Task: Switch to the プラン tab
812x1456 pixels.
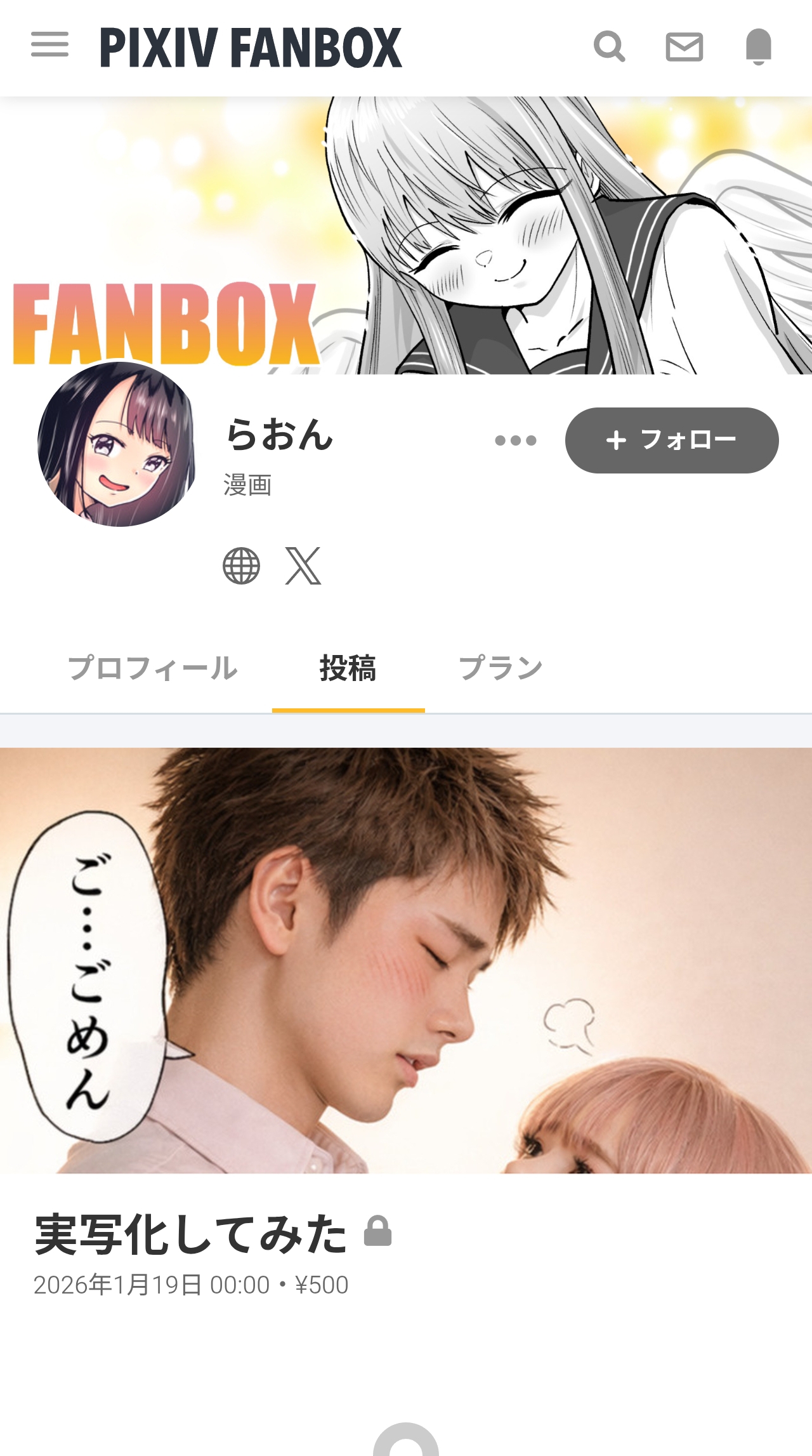Action: point(501,668)
